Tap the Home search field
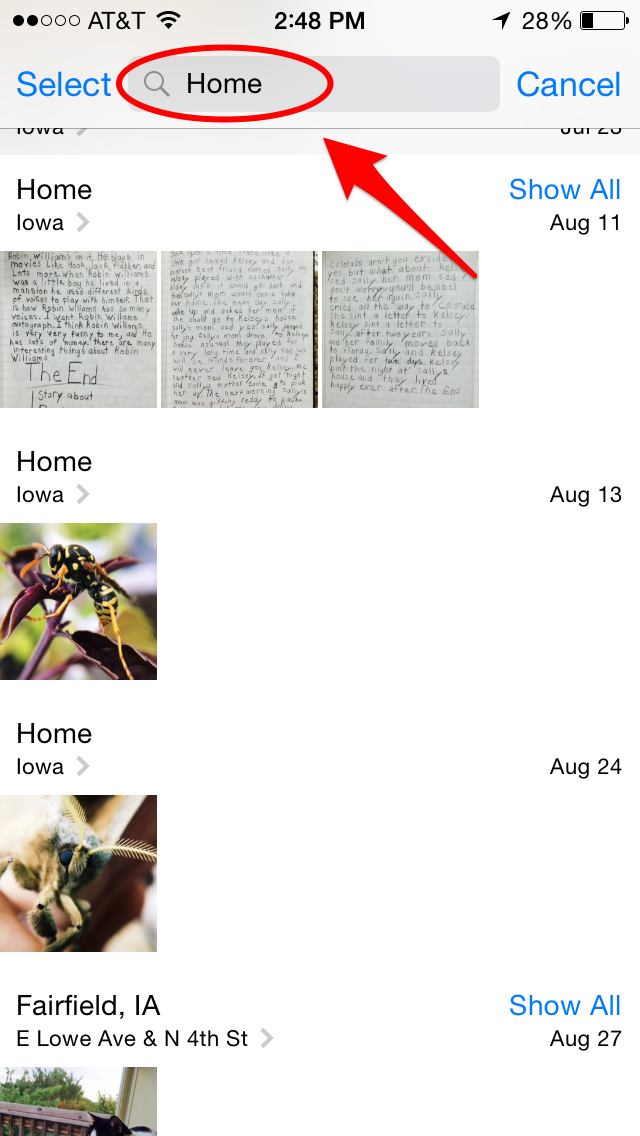640x1136 pixels. [313, 84]
